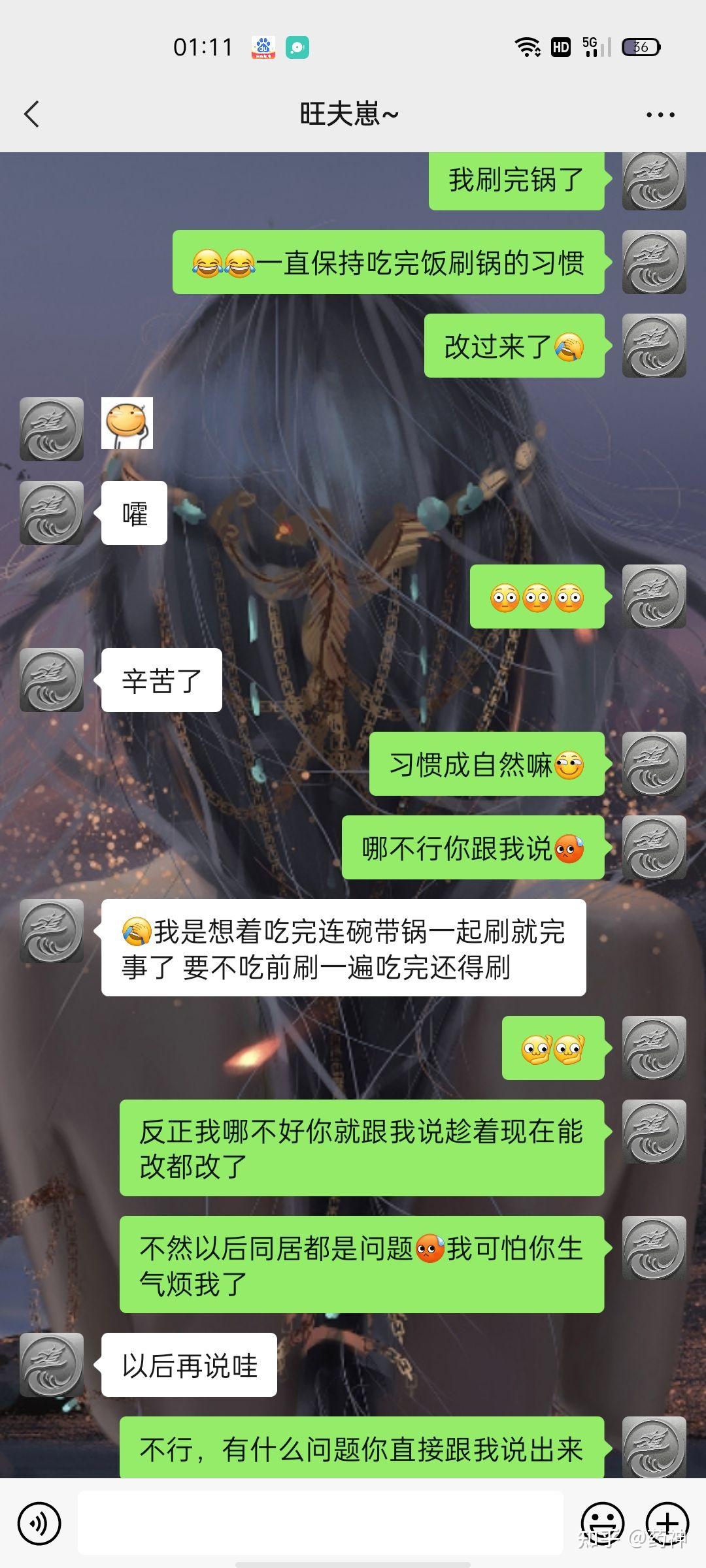Tap the avatar beside 辛苦了
The image size is (706, 1568).
pyautogui.click(x=52, y=680)
